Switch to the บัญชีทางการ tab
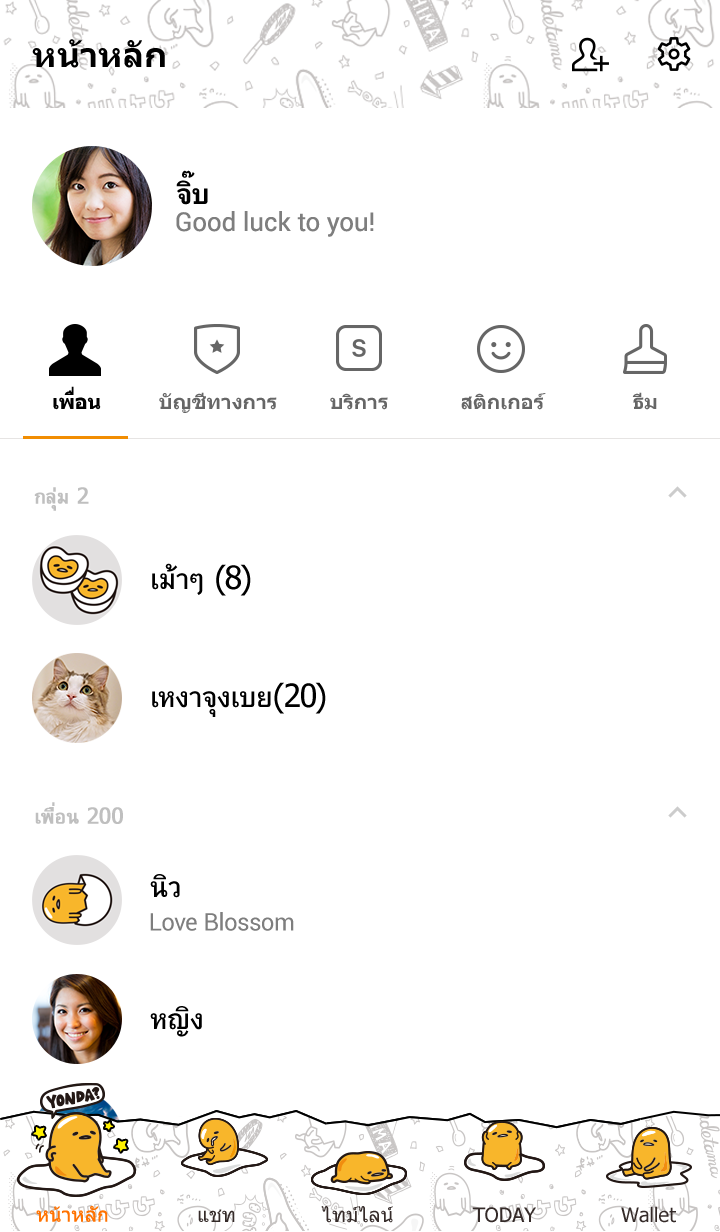This screenshot has height=1232, width=720. coord(217,370)
